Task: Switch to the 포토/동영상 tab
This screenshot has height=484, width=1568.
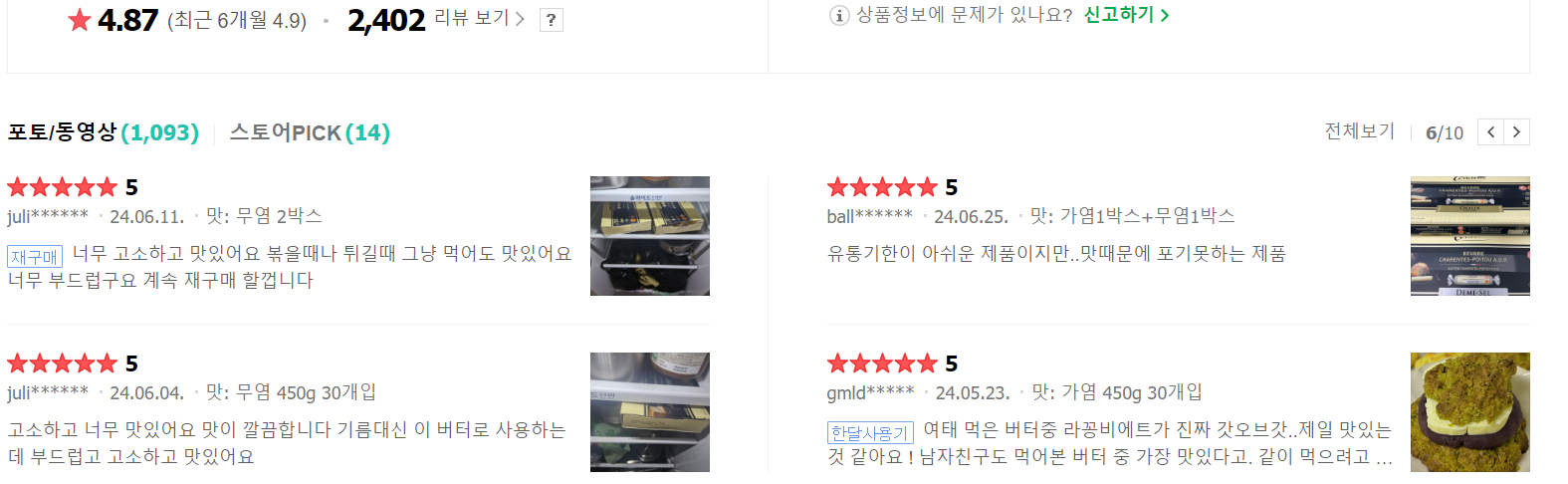Action: (x=104, y=132)
